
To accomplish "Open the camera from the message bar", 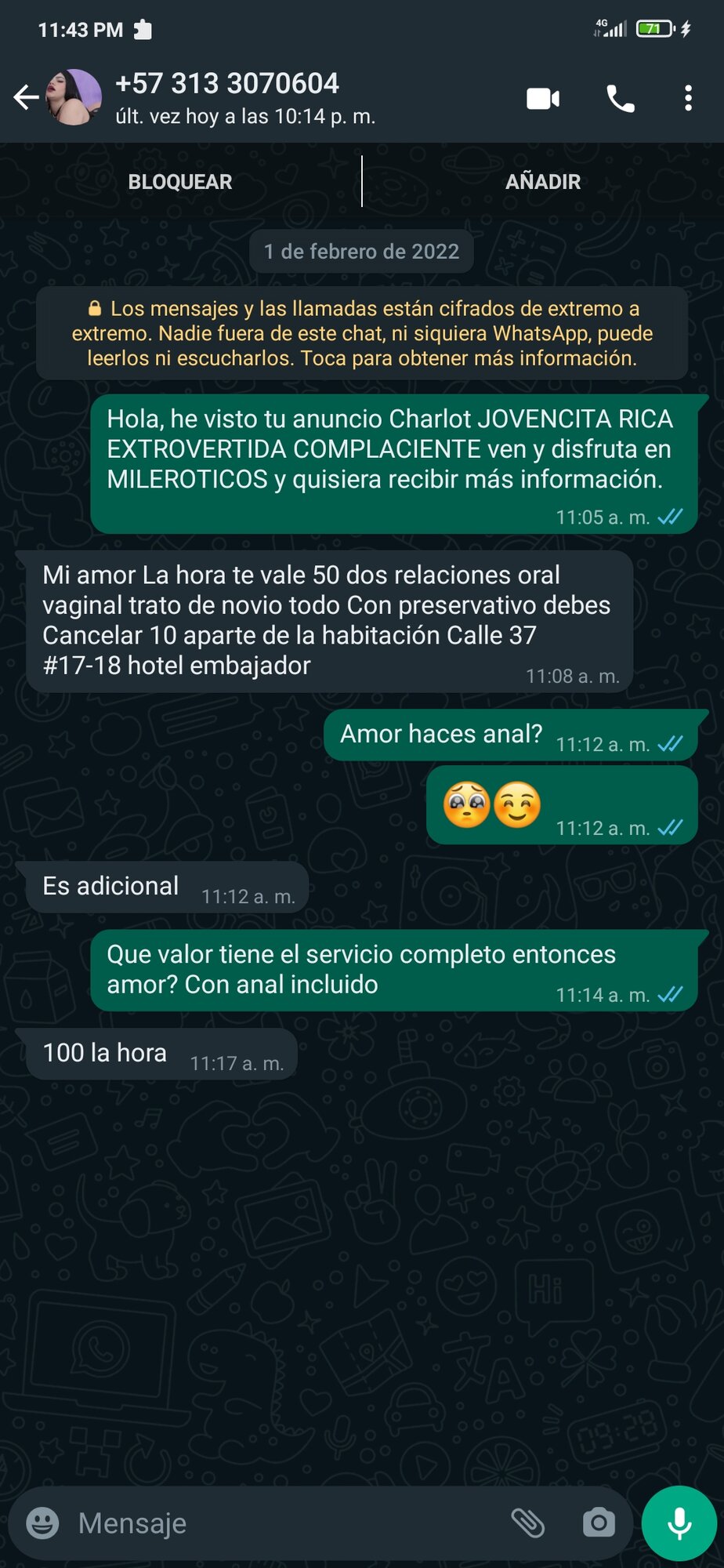I will 599,1523.
